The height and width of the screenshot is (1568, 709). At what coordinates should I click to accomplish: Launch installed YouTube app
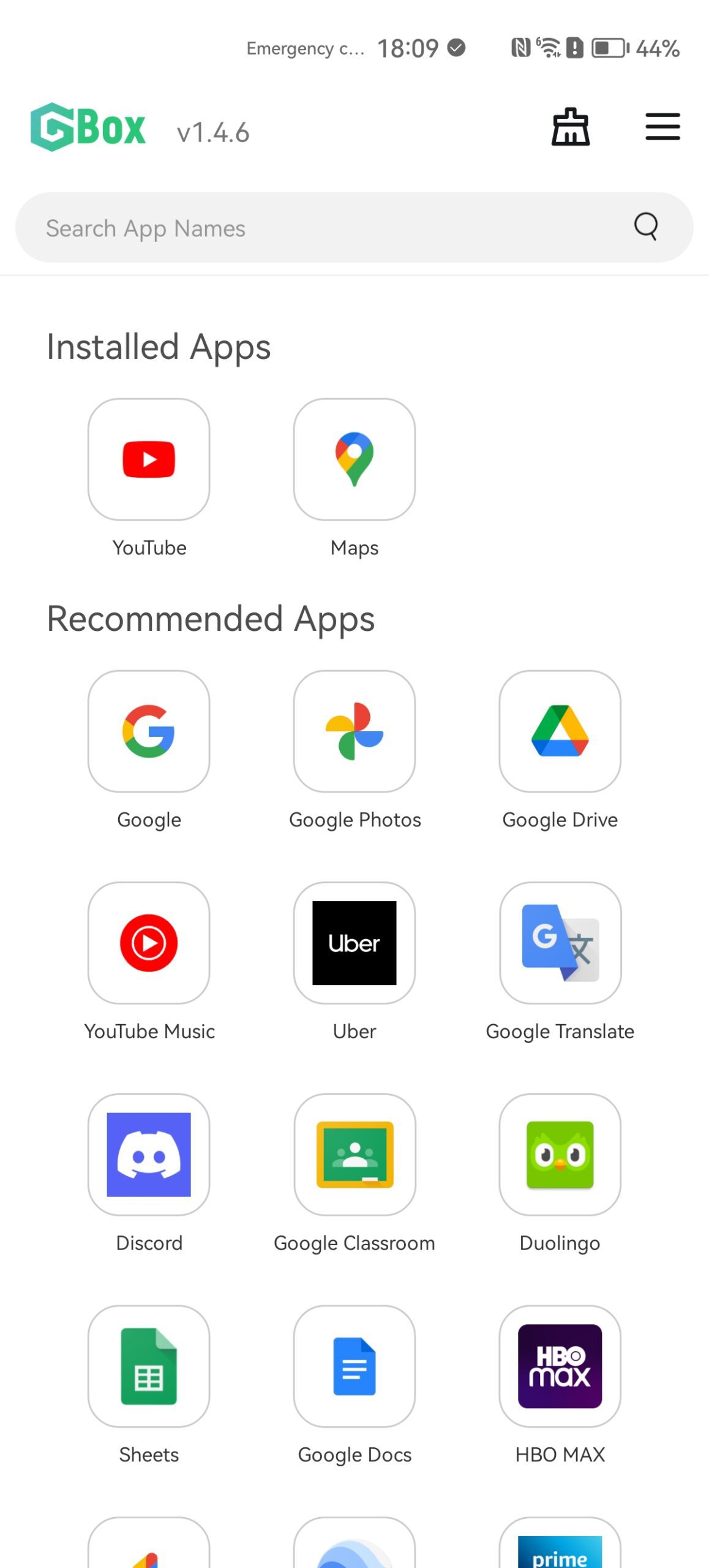point(149,459)
